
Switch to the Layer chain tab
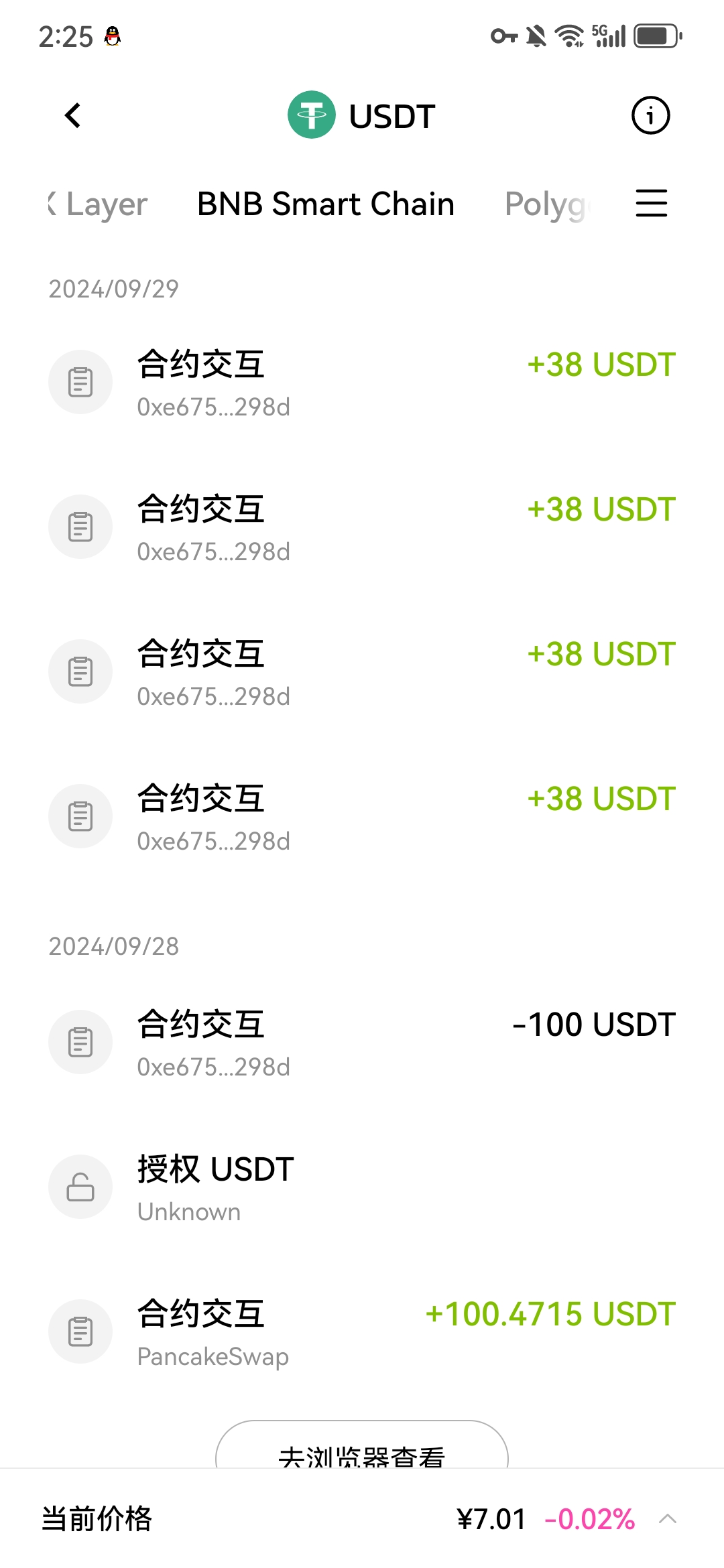pyautogui.click(x=99, y=204)
